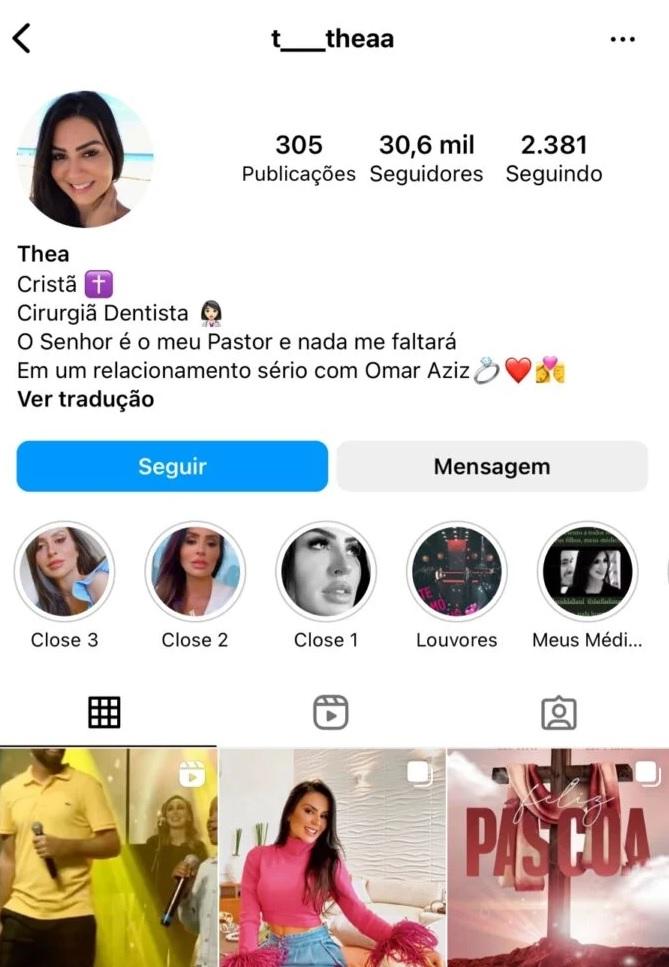Tap Ver tradução to translate bio
The height and width of the screenshot is (967, 669).
pos(86,399)
